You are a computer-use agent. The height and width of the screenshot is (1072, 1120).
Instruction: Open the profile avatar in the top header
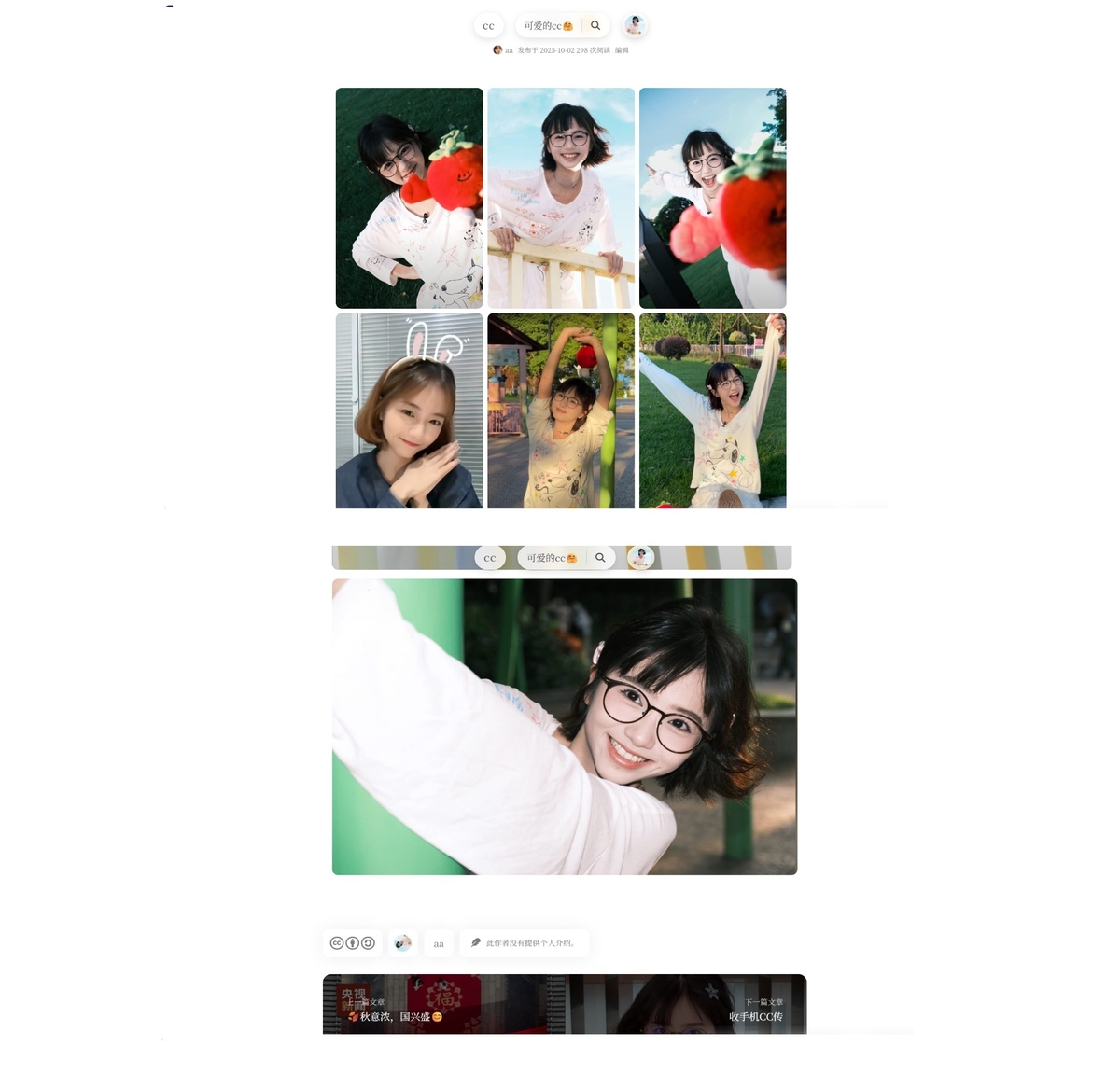pyautogui.click(x=635, y=25)
